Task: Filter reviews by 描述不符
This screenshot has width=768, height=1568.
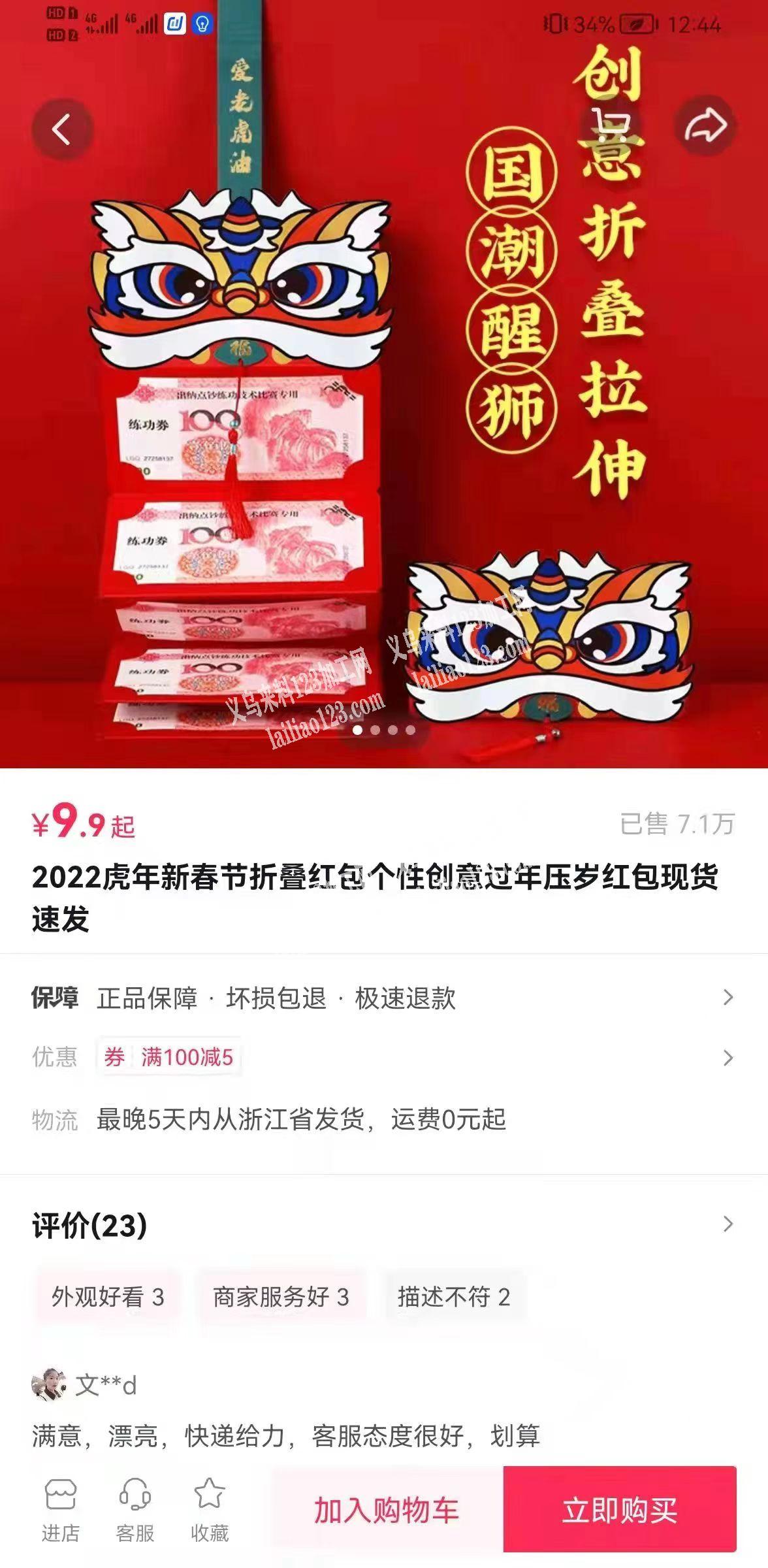Action: tap(454, 1297)
